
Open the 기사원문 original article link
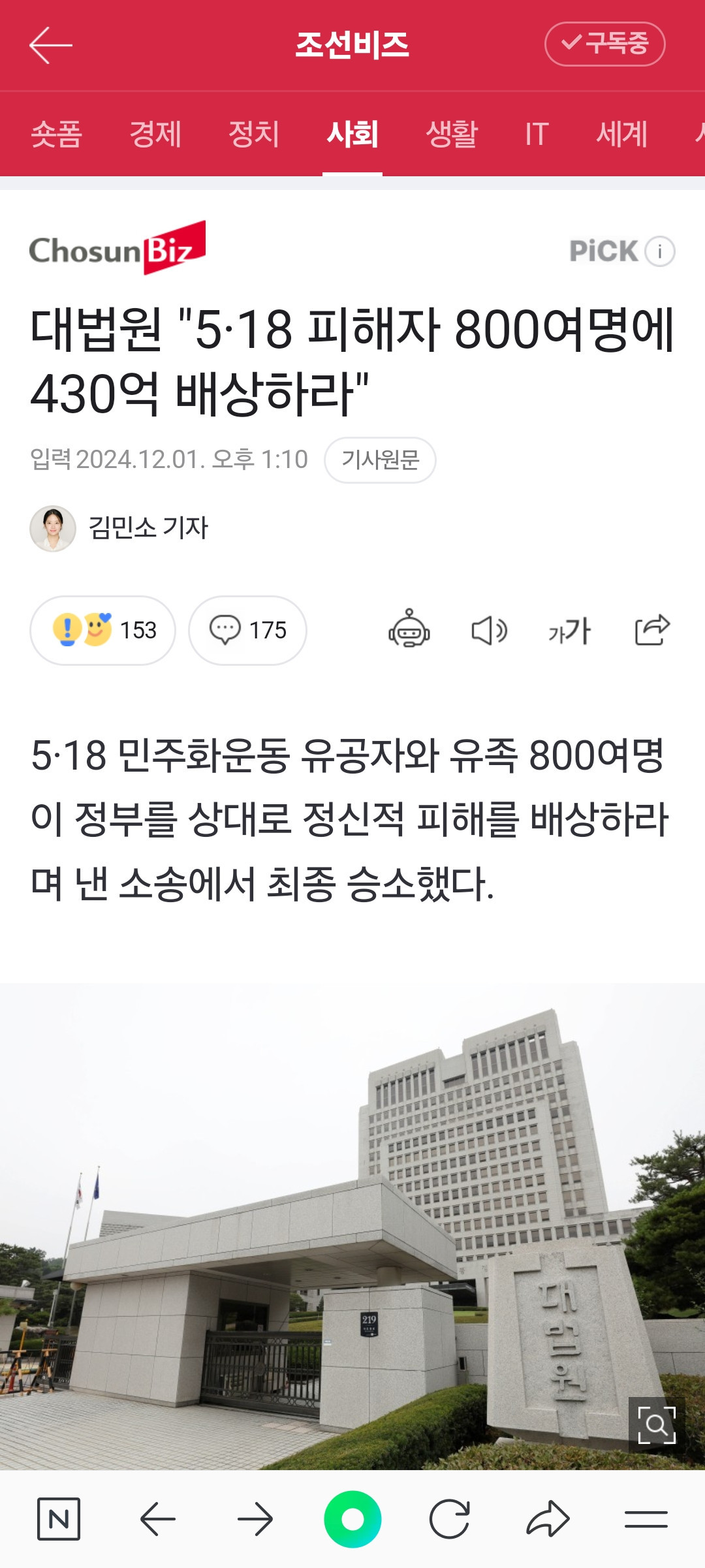(x=380, y=460)
